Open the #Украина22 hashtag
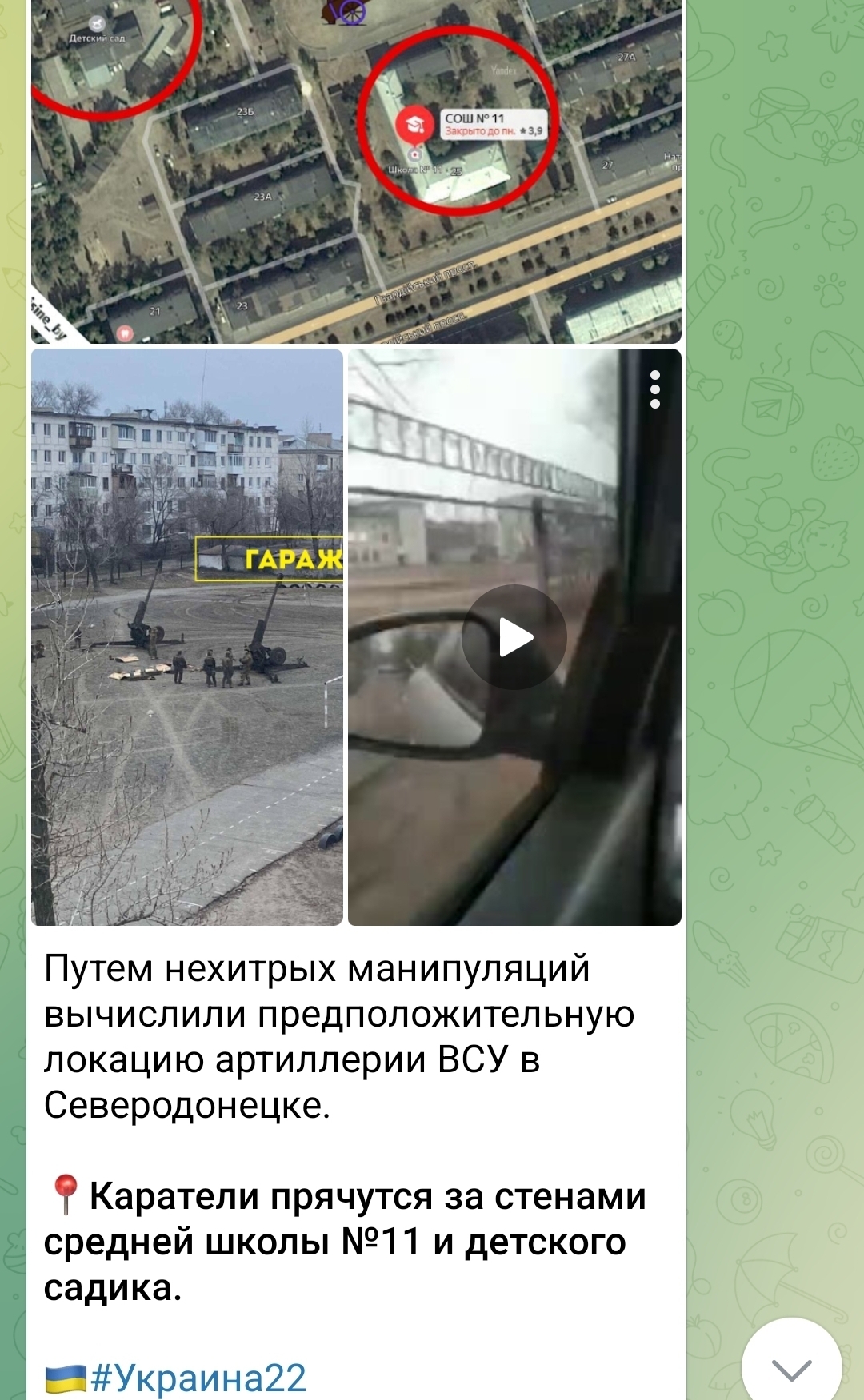 click(198, 1378)
